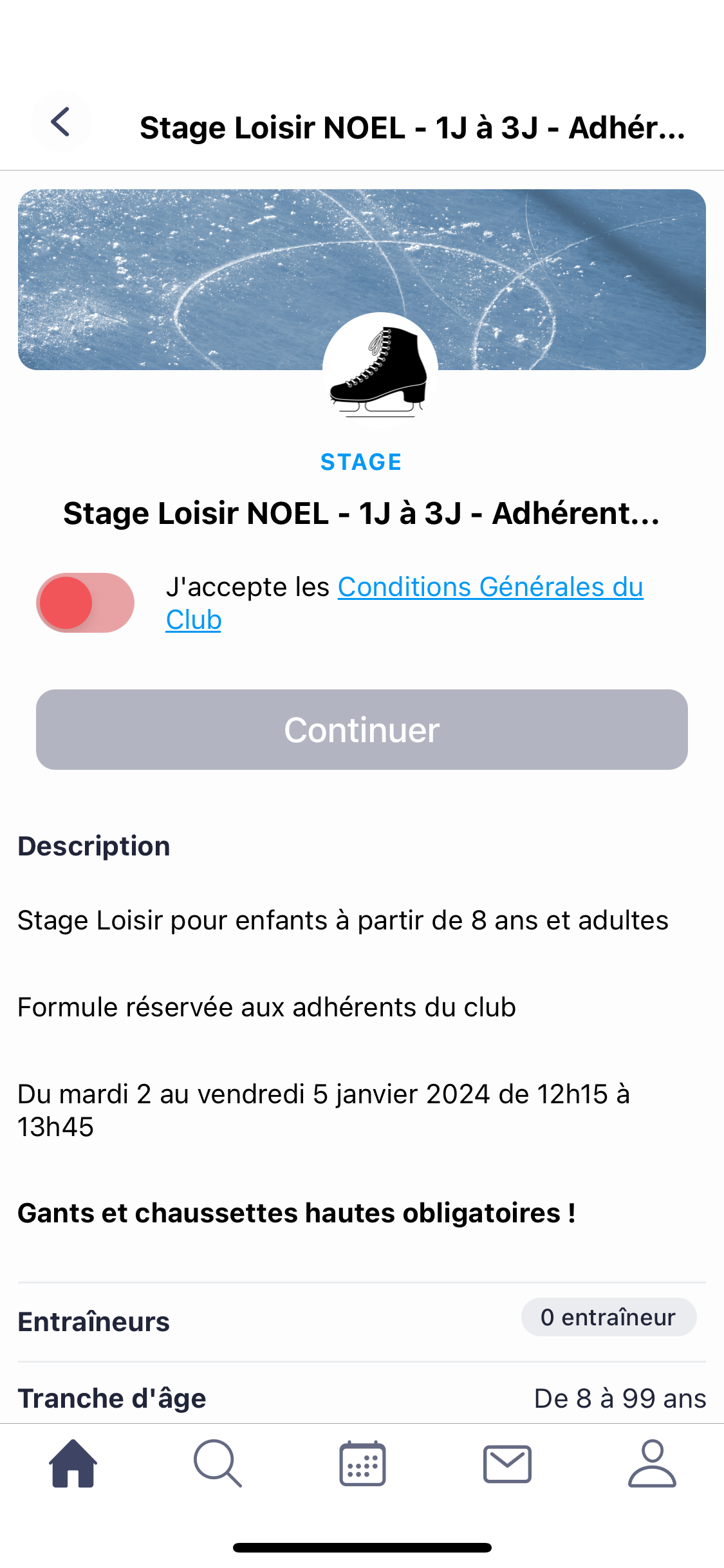This screenshot has width=724, height=1568.
Task: Switch to the calendar tab
Action: pos(362,1464)
